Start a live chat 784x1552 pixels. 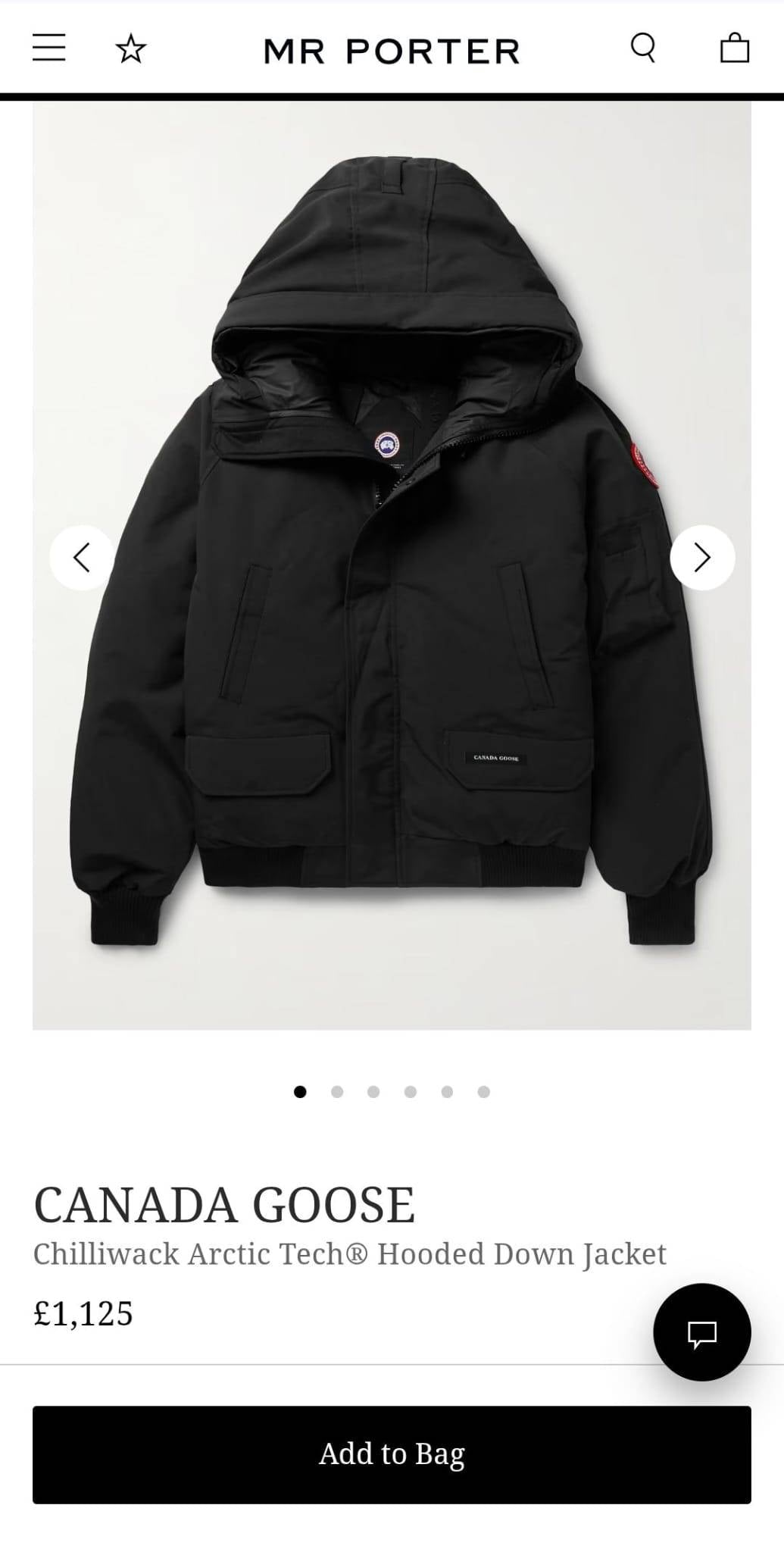click(702, 1331)
